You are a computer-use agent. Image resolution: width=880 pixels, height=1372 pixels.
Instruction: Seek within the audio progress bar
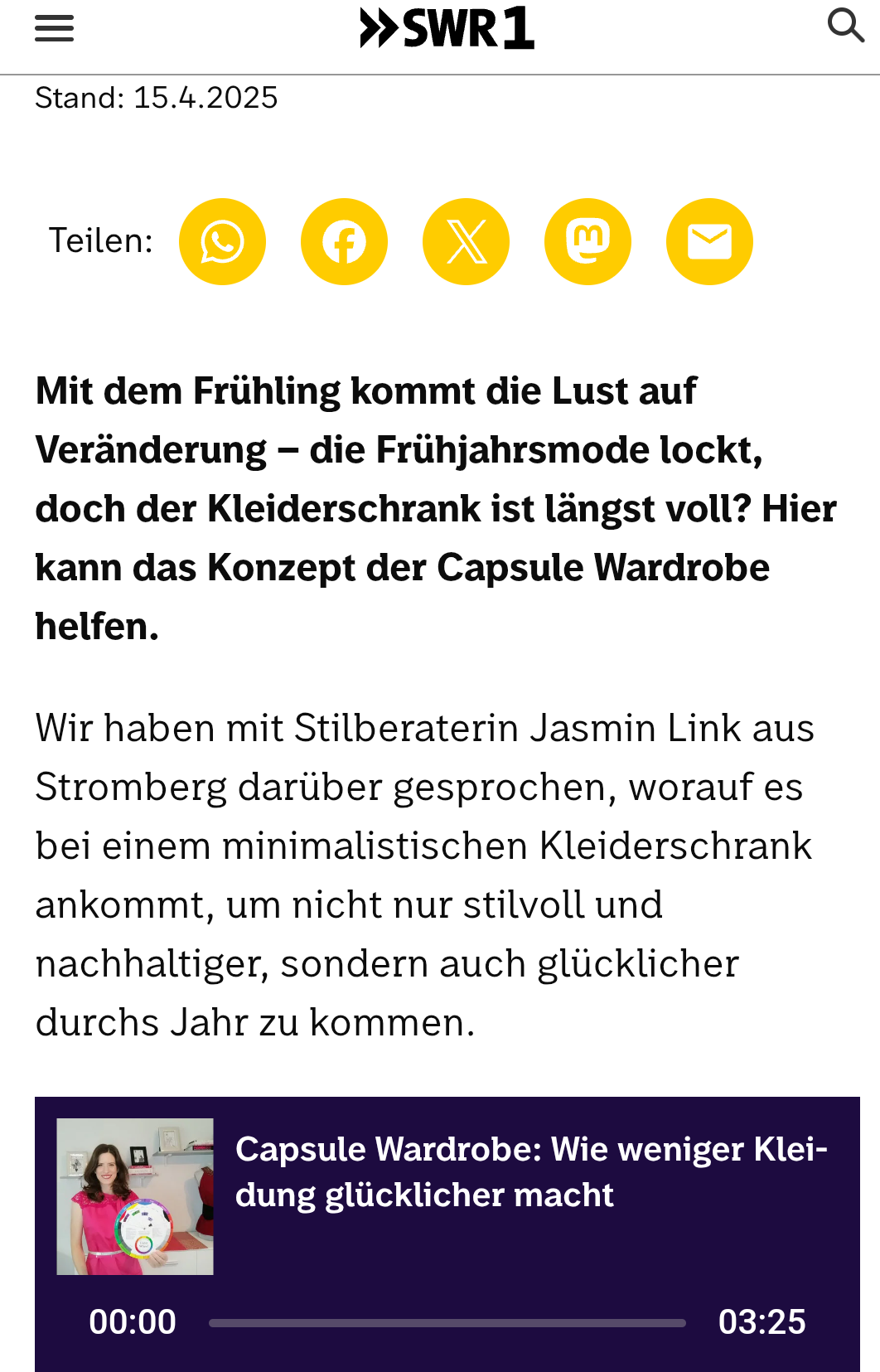447,1323
